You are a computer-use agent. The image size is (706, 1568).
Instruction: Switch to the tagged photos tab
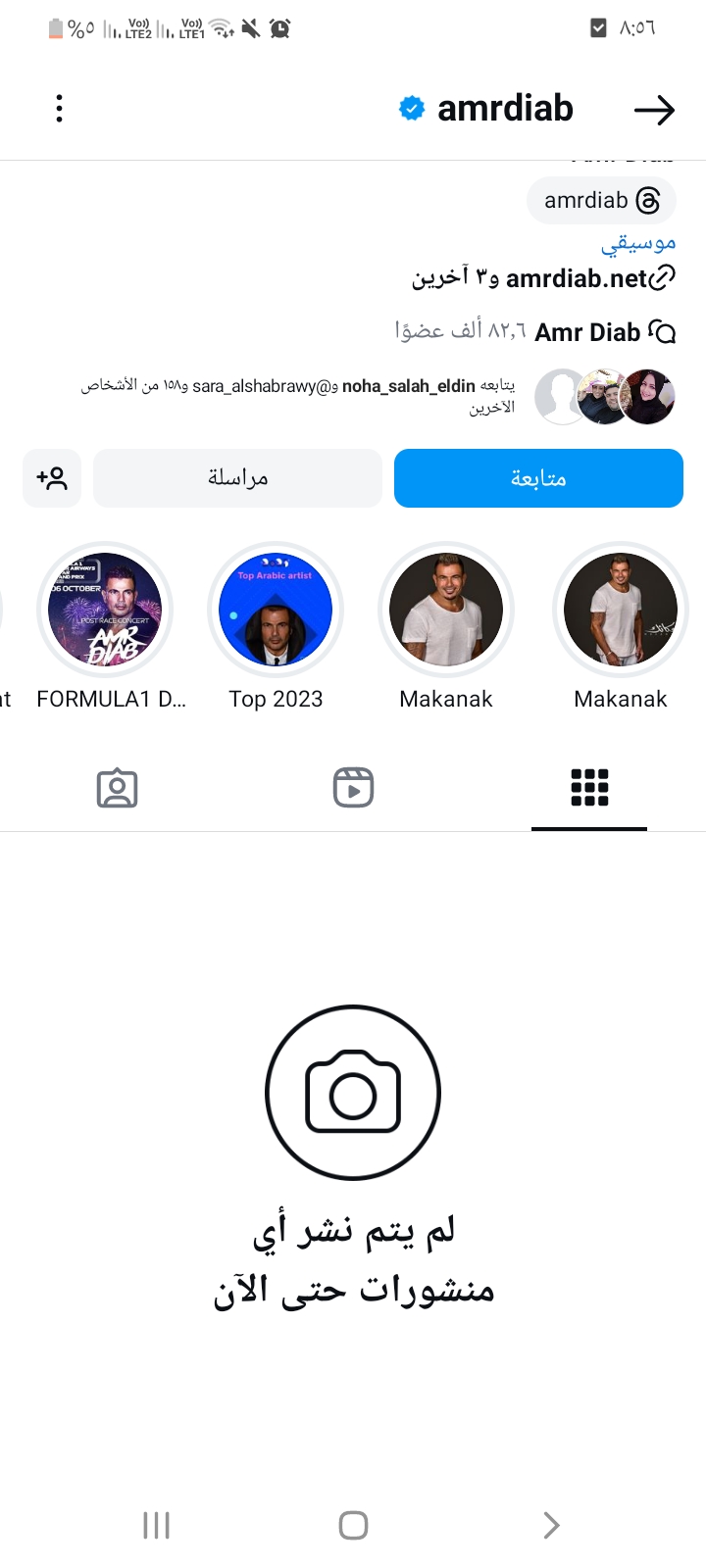[x=118, y=788]
